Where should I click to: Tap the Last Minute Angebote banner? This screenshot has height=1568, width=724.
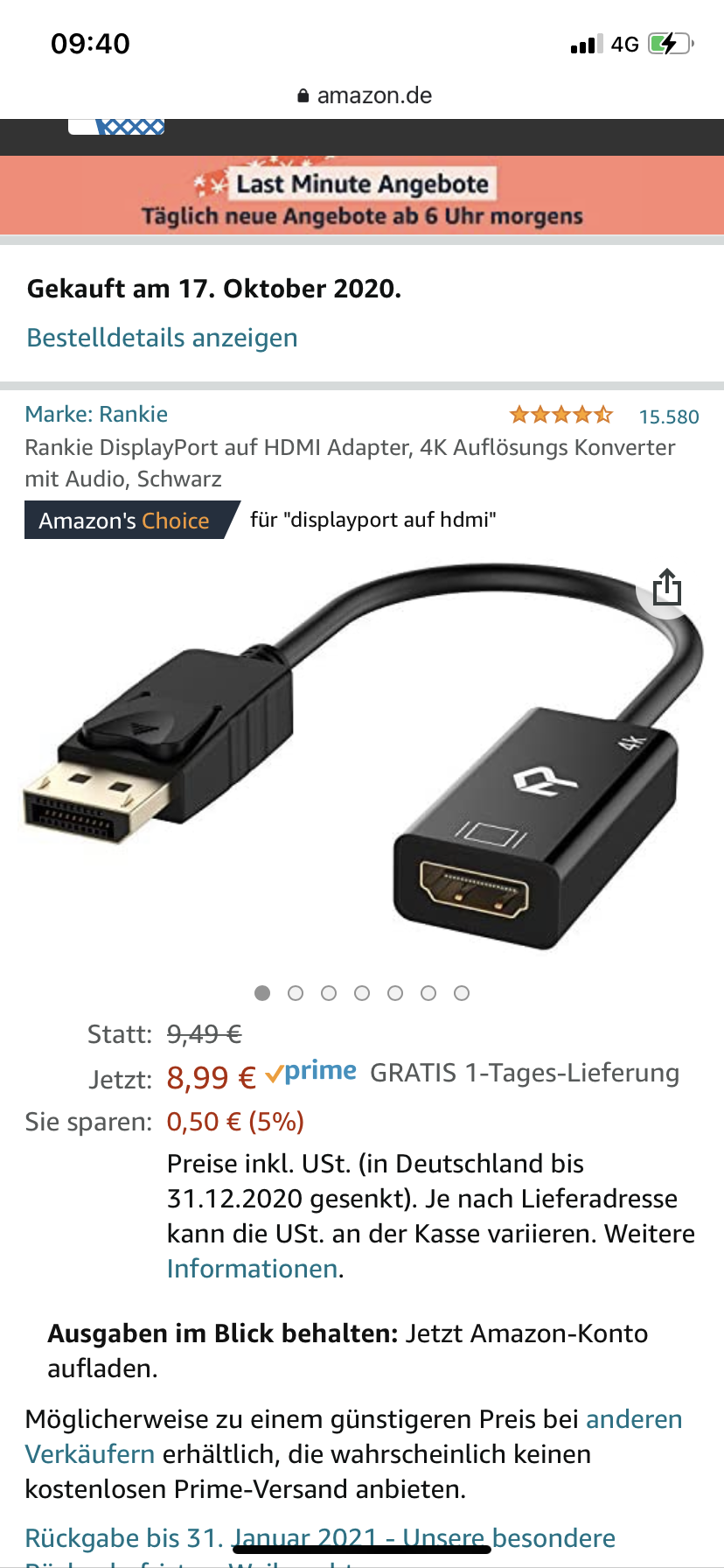point(362,198)
